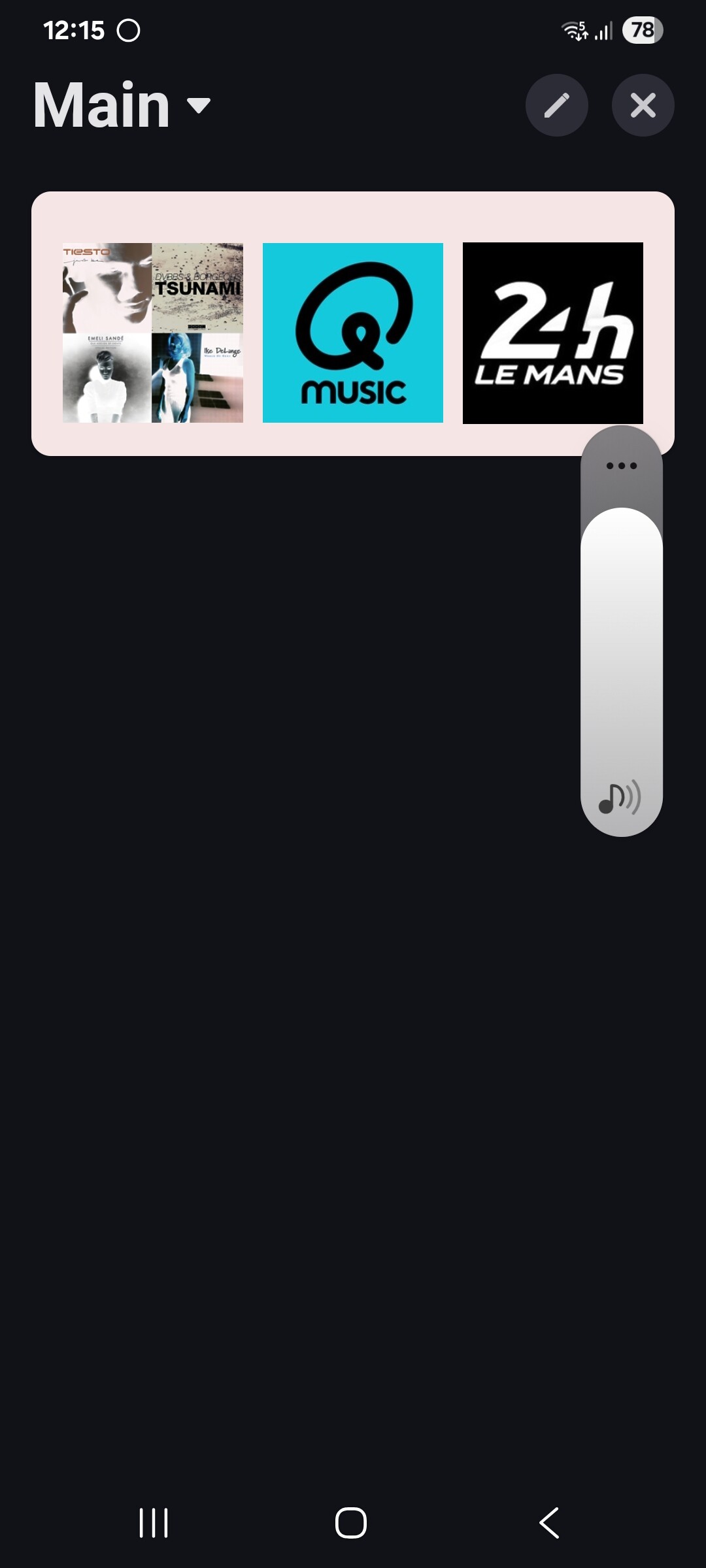Open the 24h Le Mans tile
The height and width of the screenshot is (1568, 706).
(x=553, y=333)
